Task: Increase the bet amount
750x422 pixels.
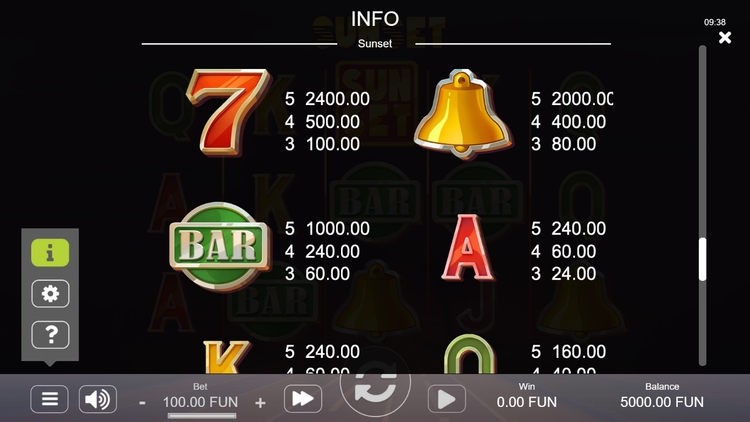Action: (261, 402)
